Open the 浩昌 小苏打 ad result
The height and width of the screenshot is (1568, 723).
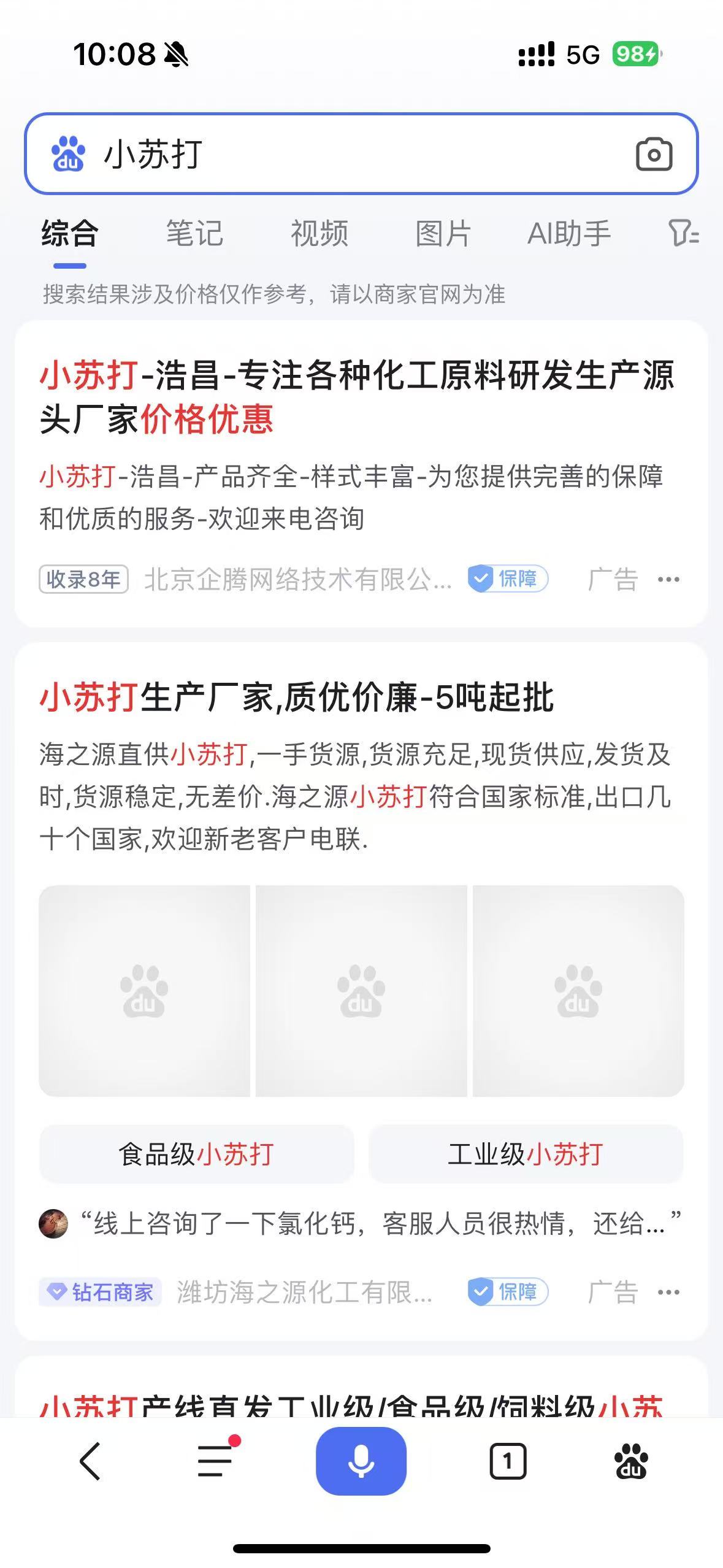tap(356, 396)
